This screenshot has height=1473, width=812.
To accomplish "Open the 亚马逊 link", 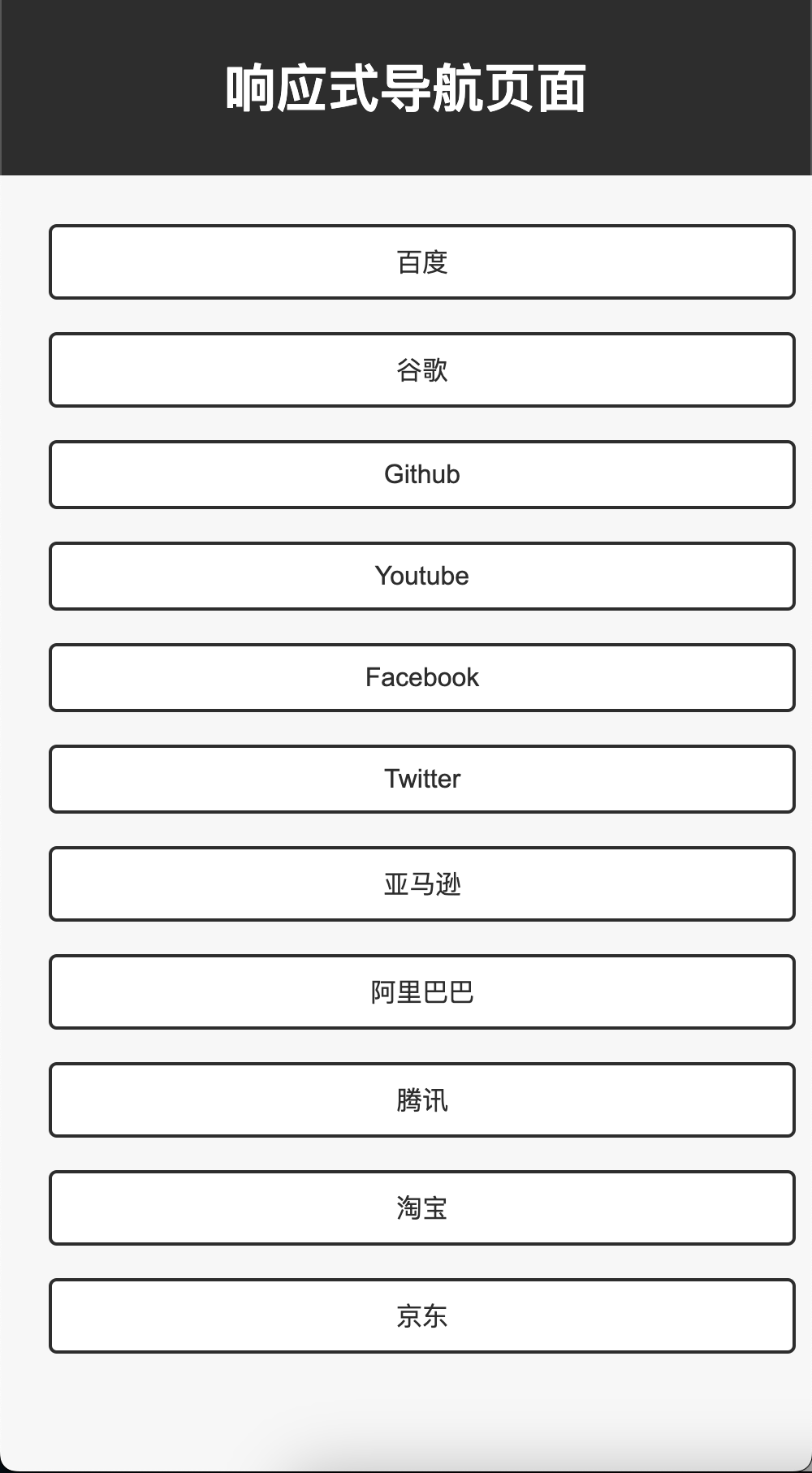I will (x=421, y=884).
